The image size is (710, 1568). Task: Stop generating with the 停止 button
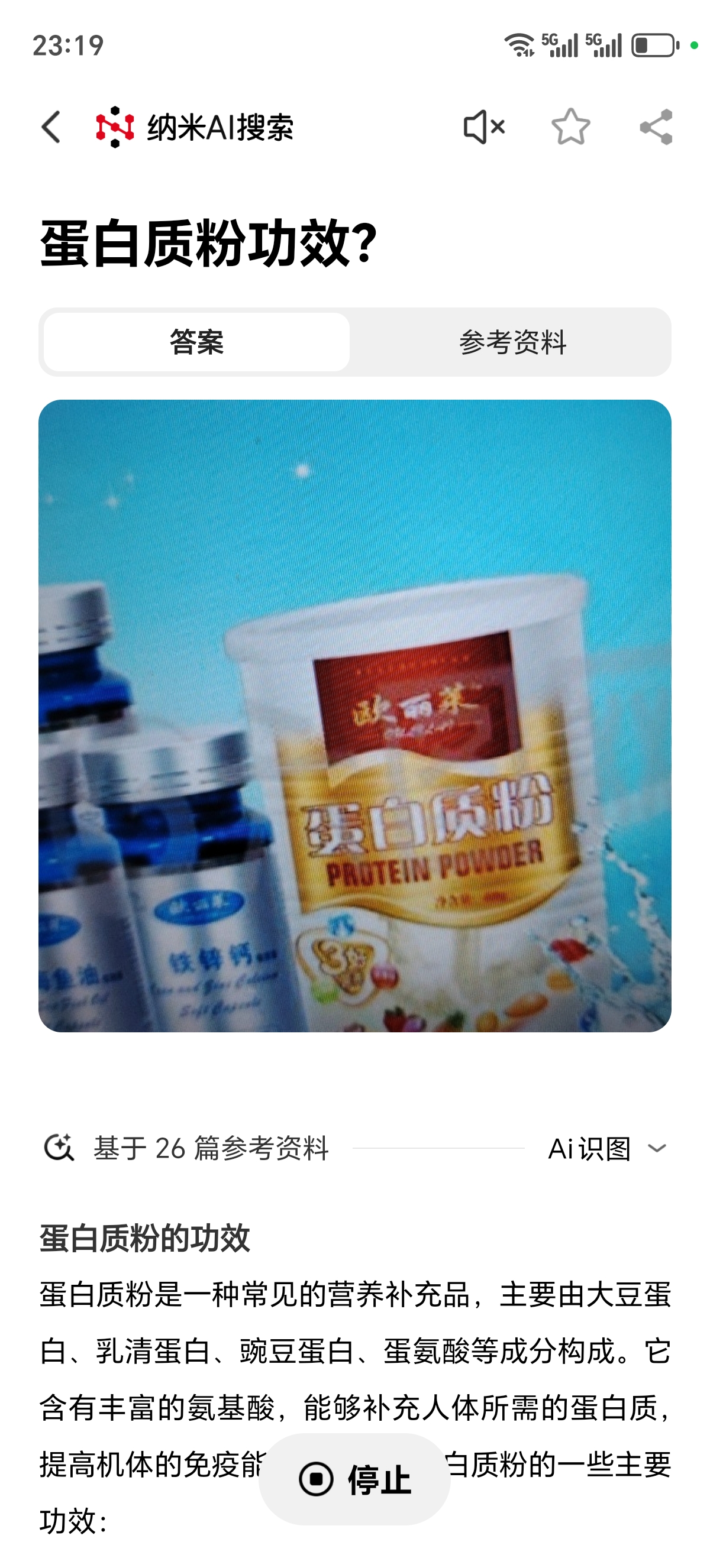point(355,1479)
